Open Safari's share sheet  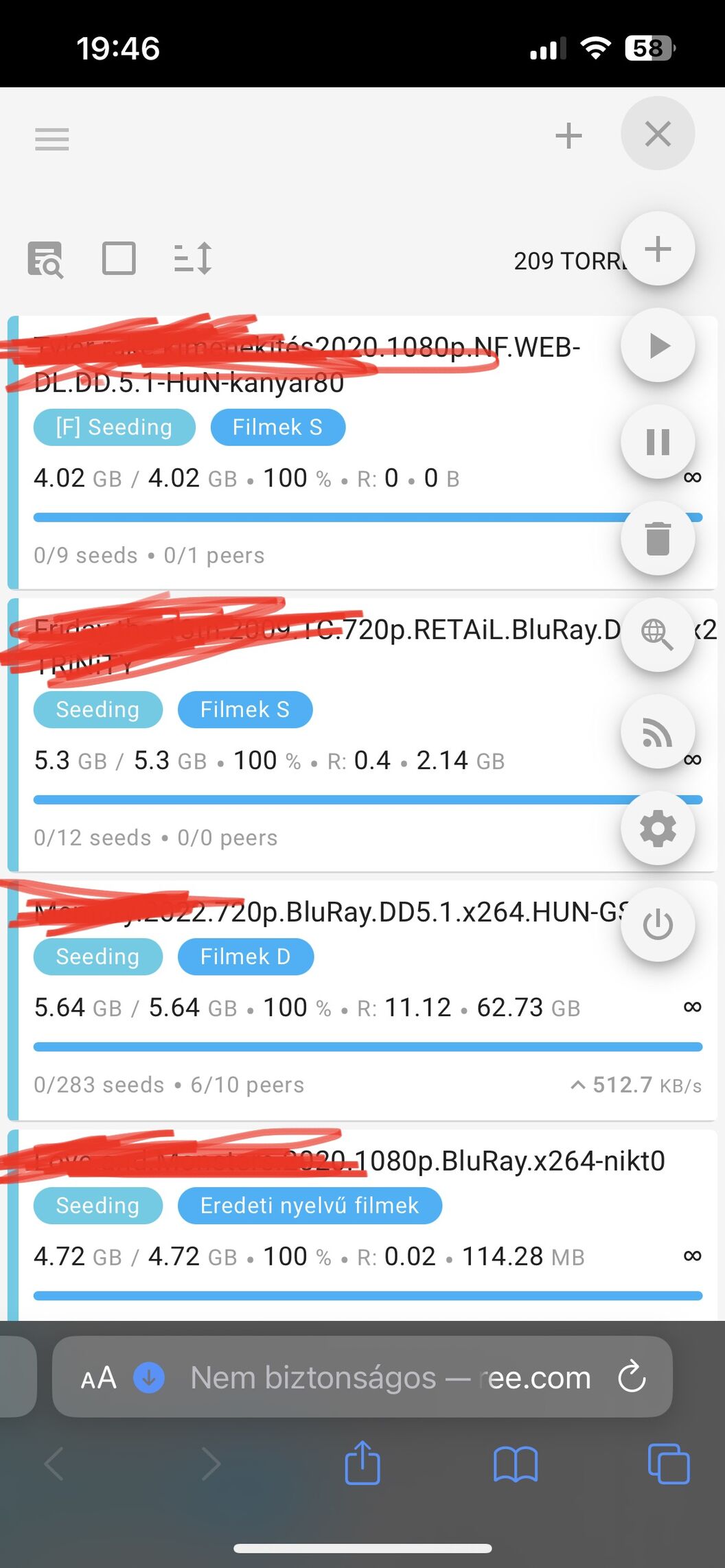pos(362,1462)
